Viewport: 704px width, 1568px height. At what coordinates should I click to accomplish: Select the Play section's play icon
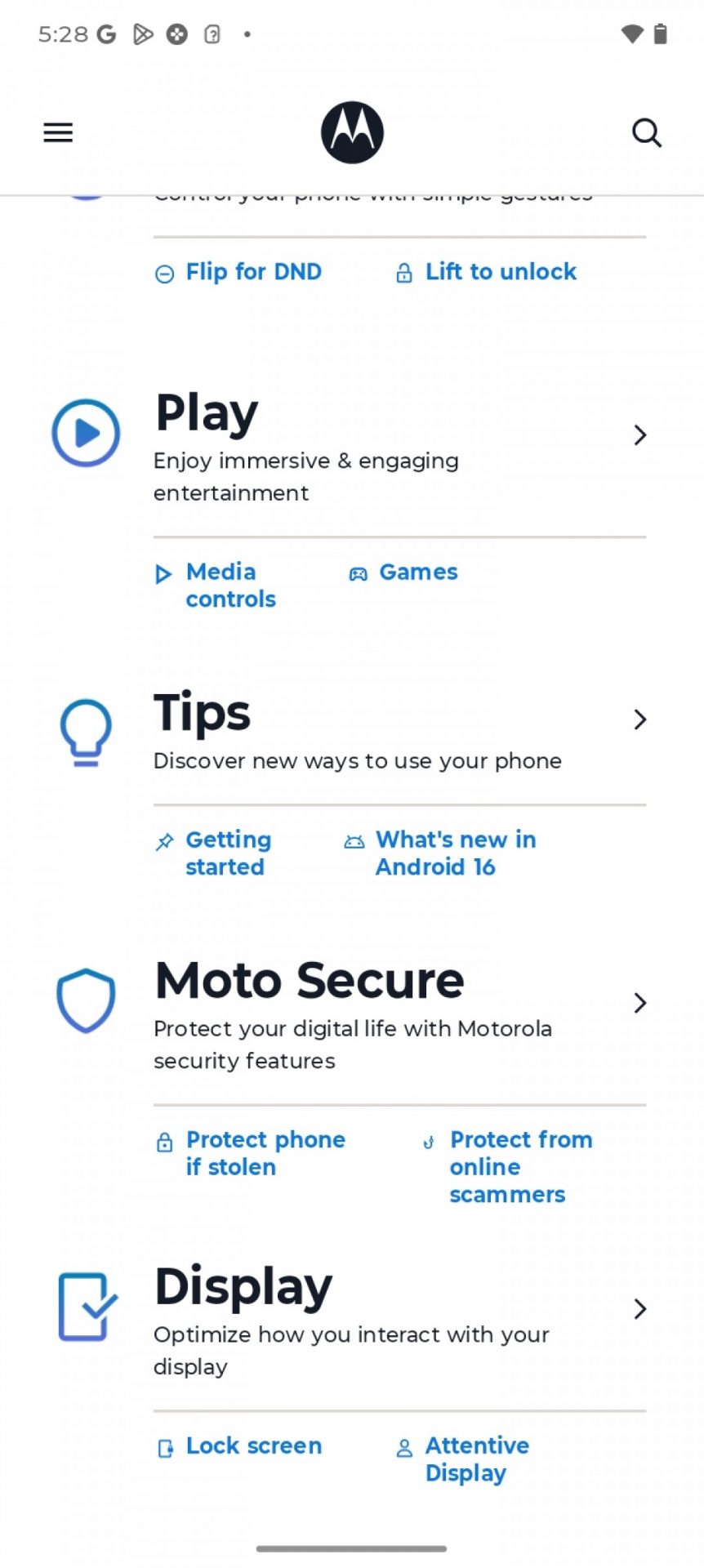tap(85, 433)
